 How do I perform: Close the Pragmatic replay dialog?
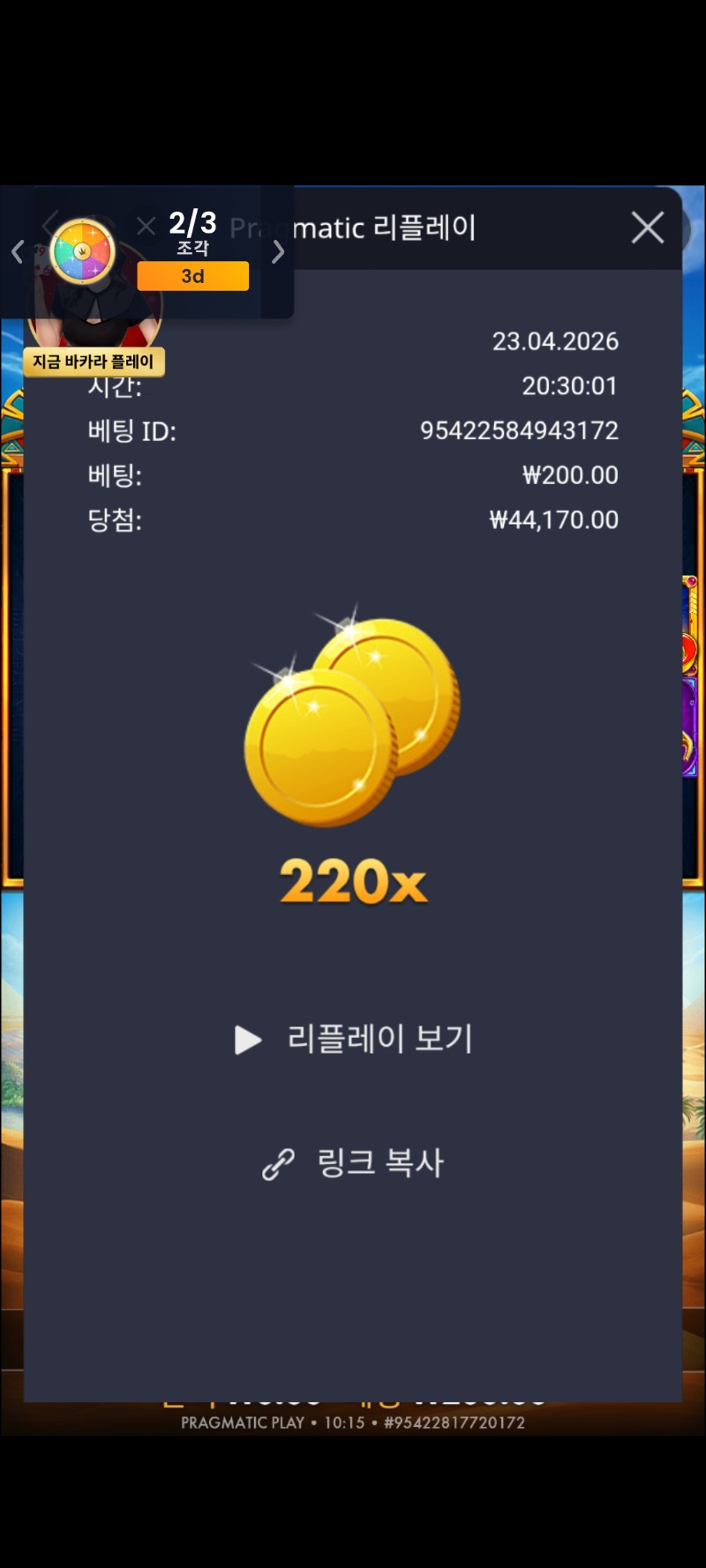tap(647, 228)
